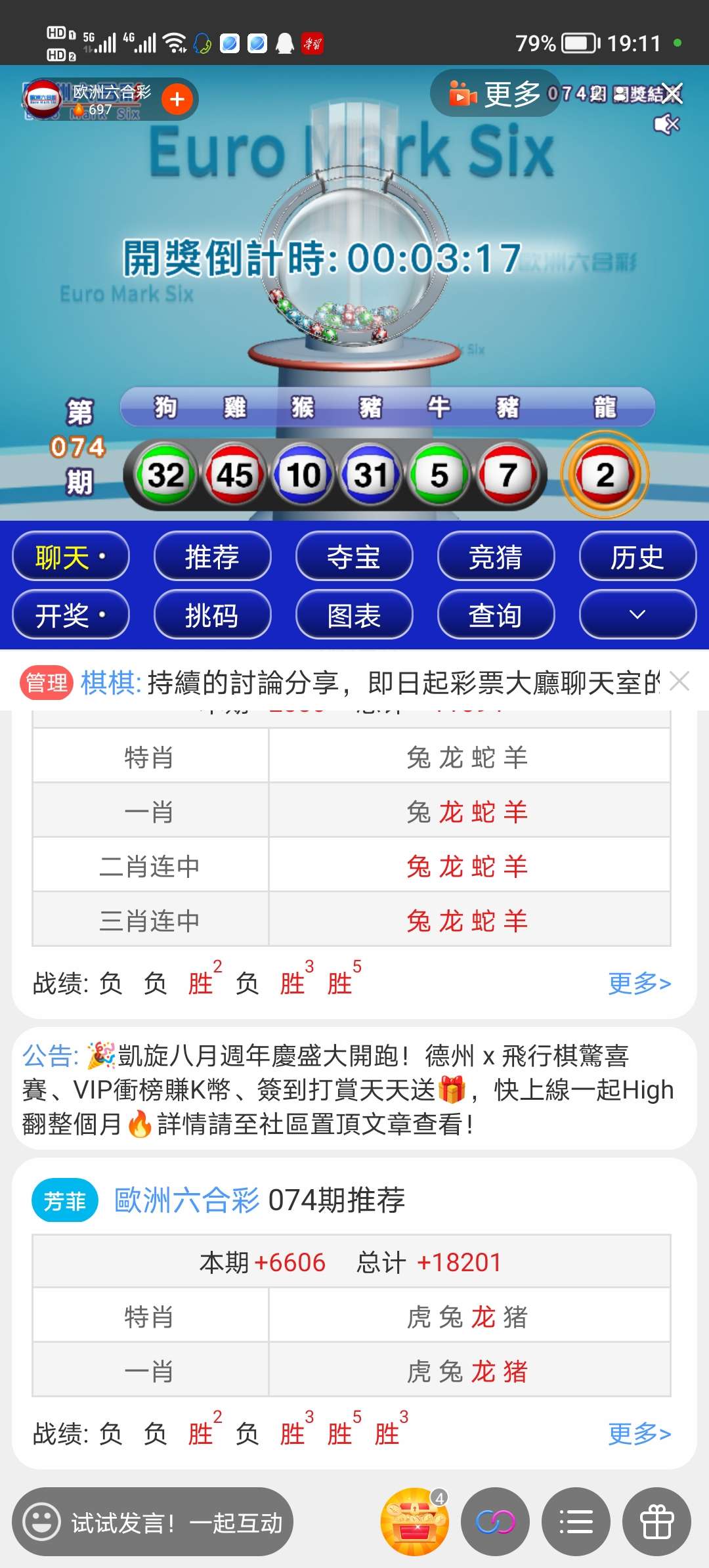Go to 夺宝 section
The image size is (709, 1568).
[354, 557]
